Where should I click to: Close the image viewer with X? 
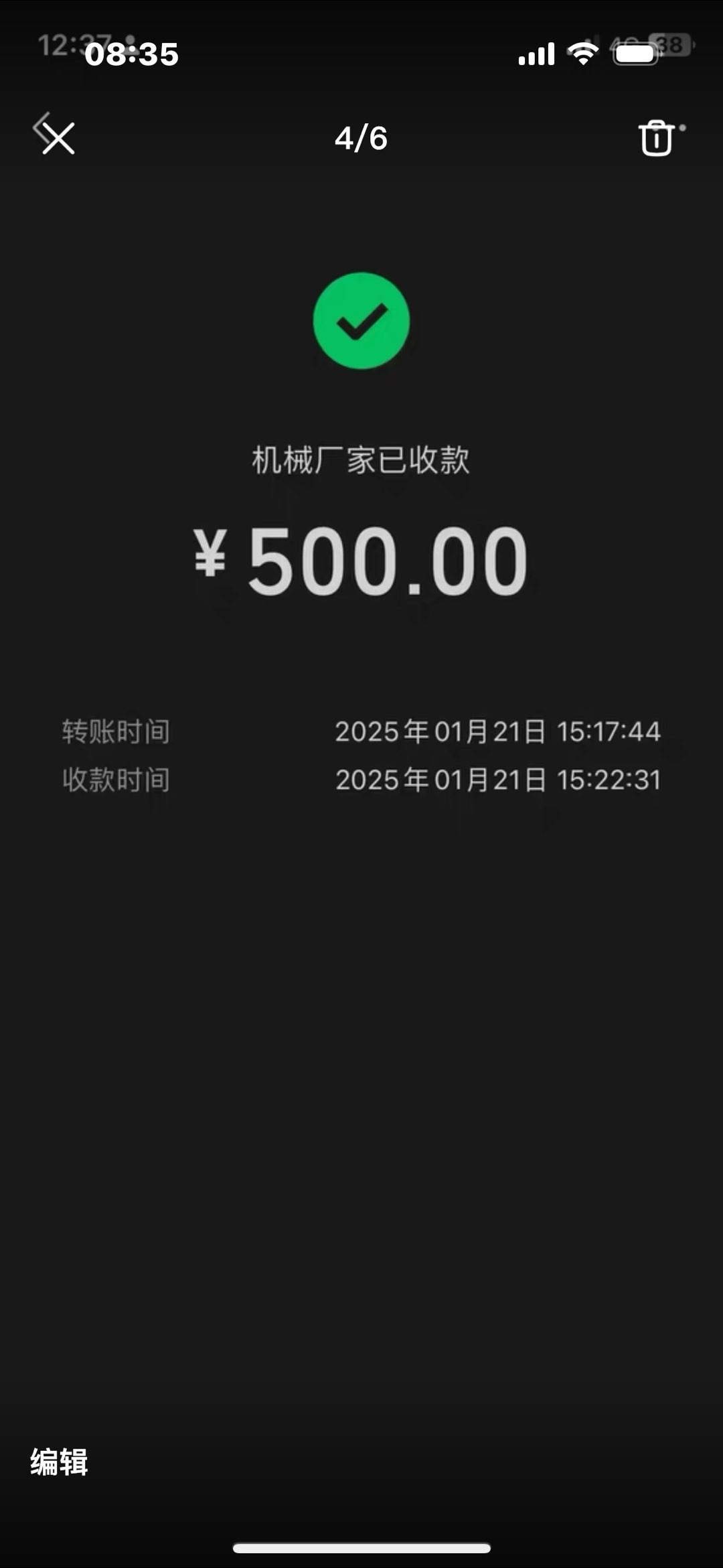[x=58, y=139]
